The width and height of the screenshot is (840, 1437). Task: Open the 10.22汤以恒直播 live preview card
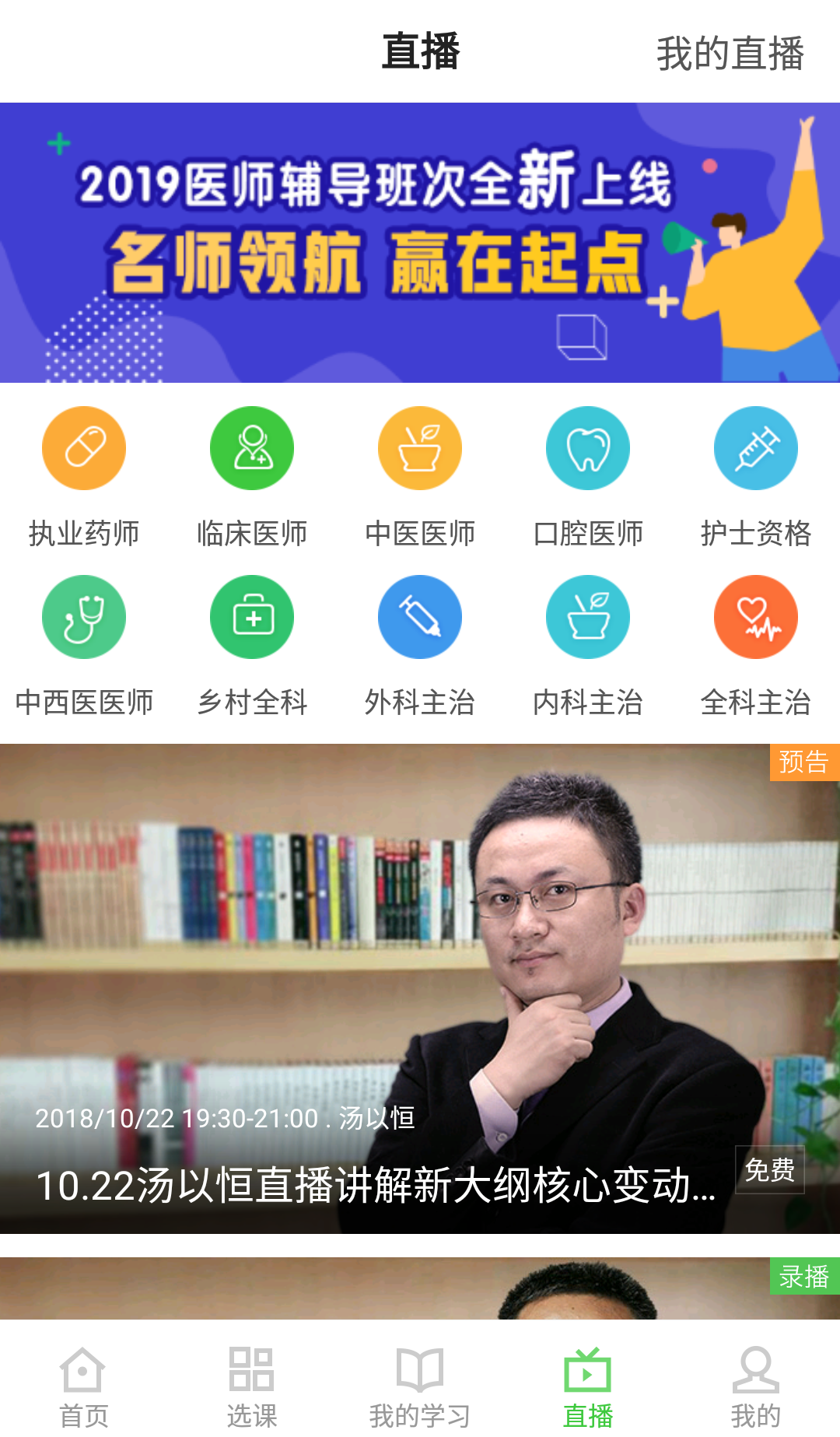pyautogui.click(x=420, y=988)
